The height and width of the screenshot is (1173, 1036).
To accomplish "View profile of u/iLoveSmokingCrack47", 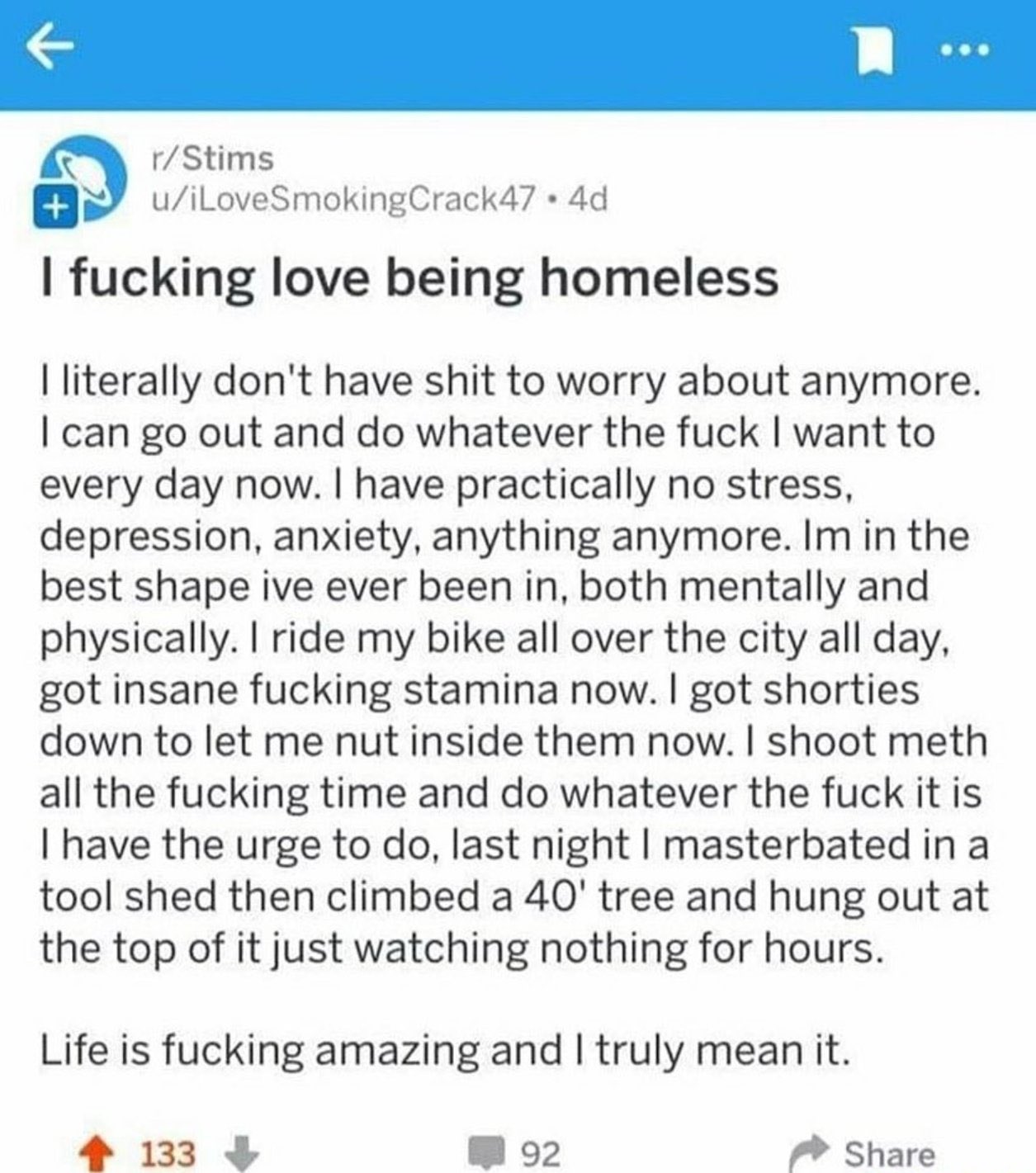I will point(341,199).
